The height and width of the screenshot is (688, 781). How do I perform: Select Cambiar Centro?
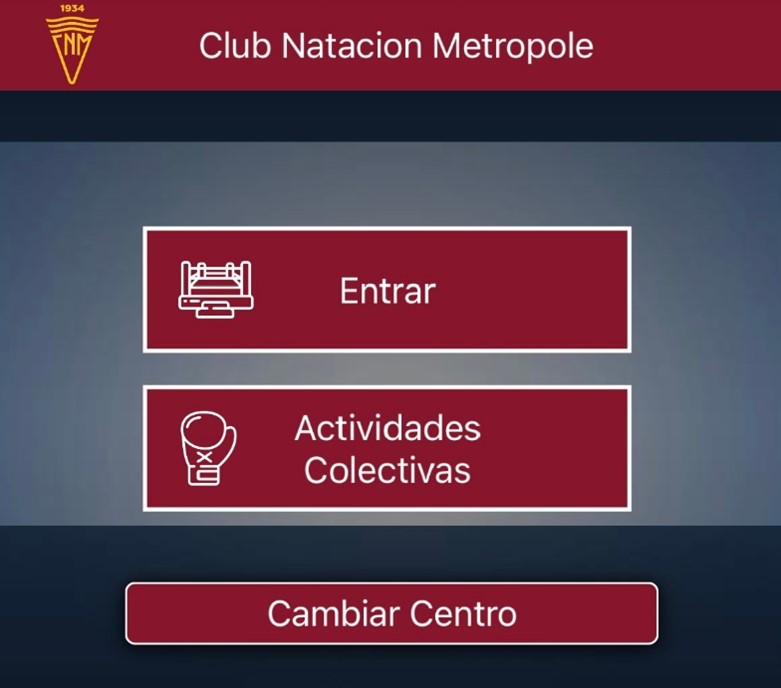tap(391, 613)
